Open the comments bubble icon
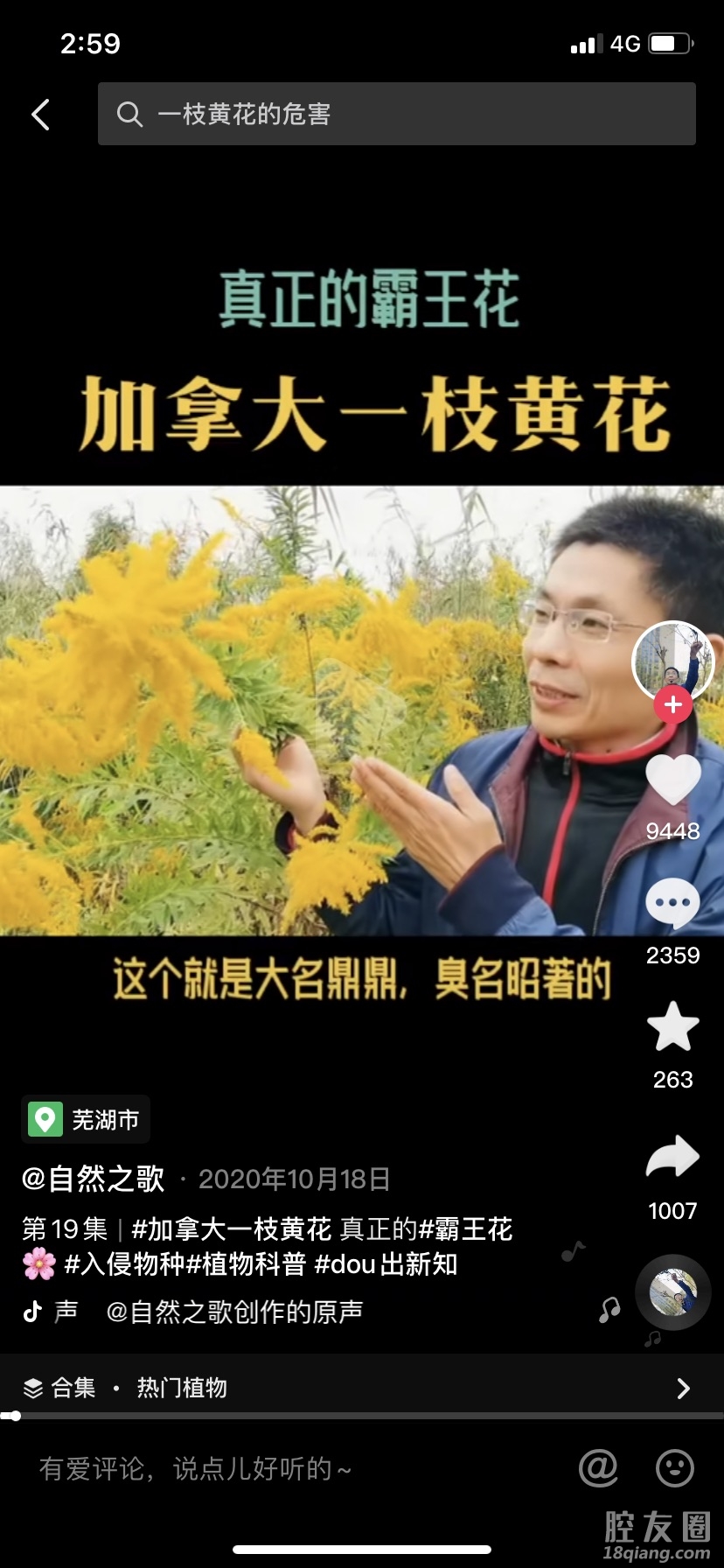Image resolution: width=724 pixels, height=1568 pixels. click(672, 904)
